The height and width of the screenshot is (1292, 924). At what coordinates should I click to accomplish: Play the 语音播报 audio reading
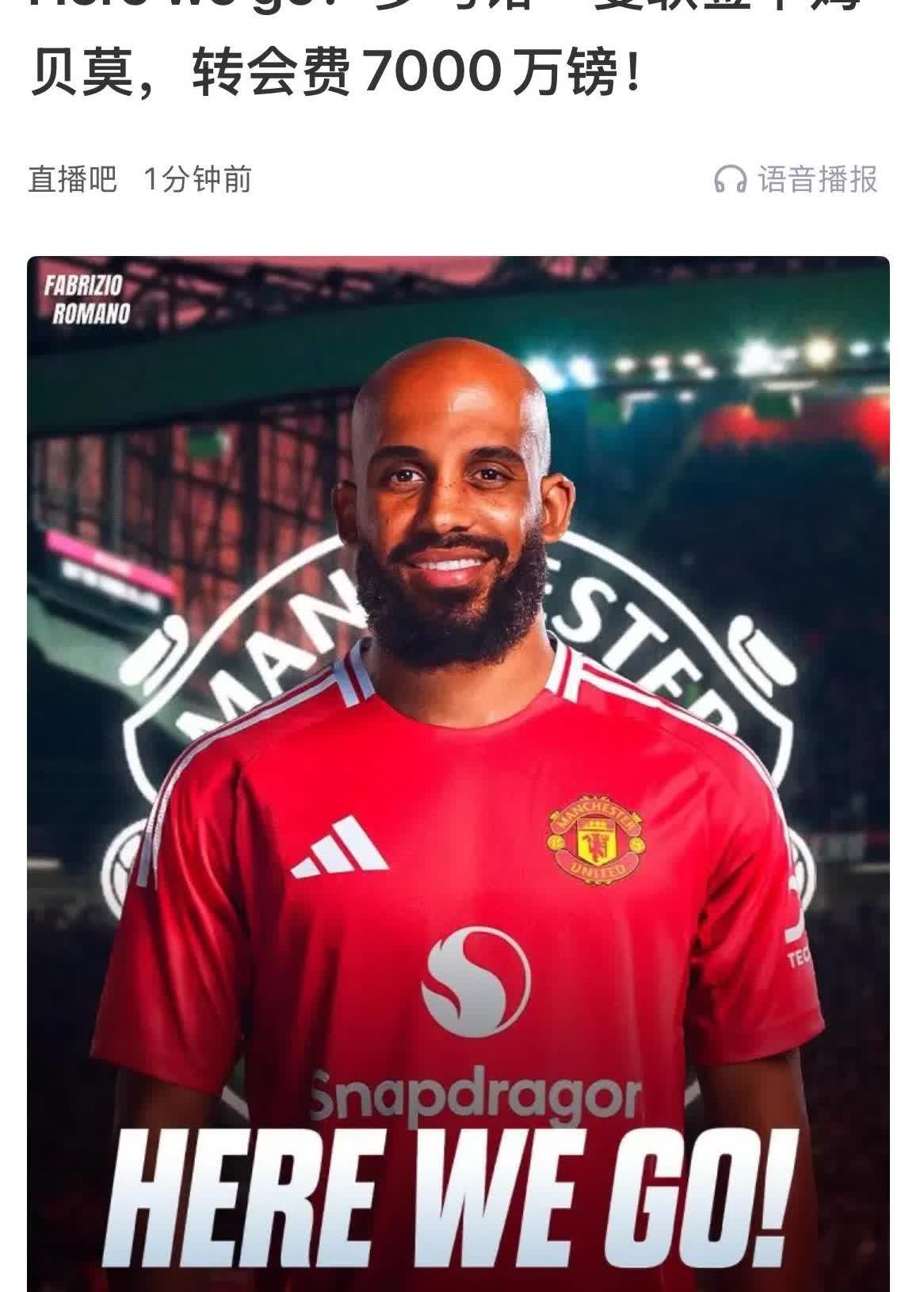click(x=796, y=180)
